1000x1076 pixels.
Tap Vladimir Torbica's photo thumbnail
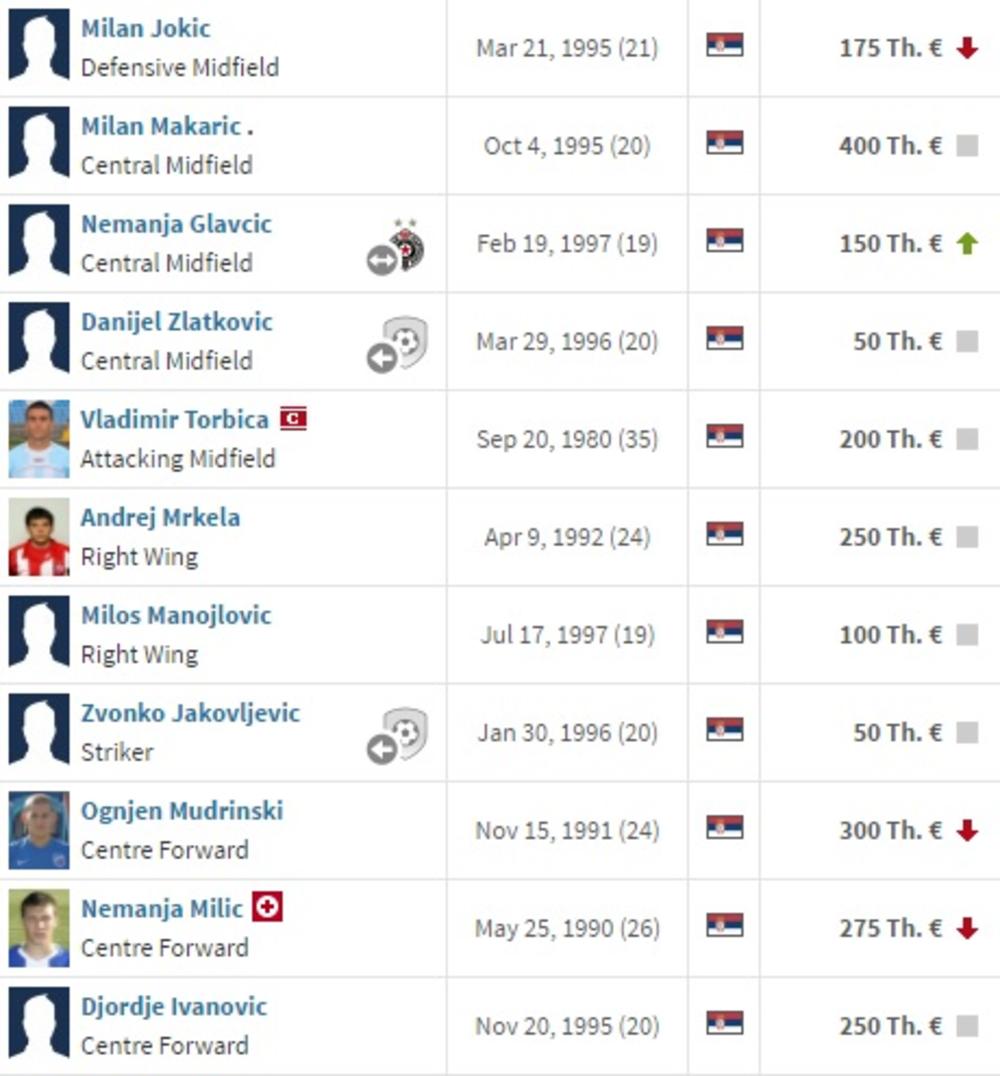tap(39, 439)
